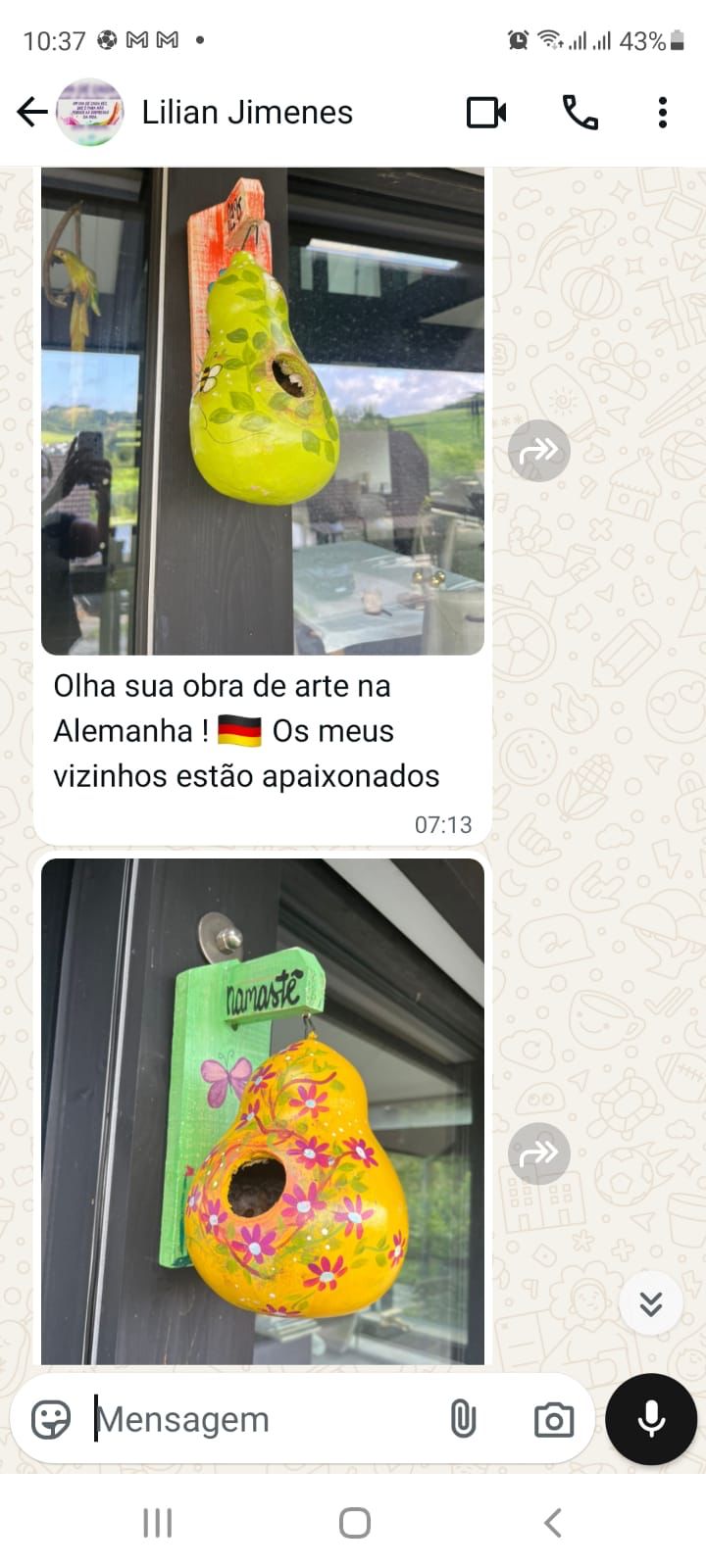706x1568 pixels.
Task: Go to the phone home screen
Action: [354, 1523]
